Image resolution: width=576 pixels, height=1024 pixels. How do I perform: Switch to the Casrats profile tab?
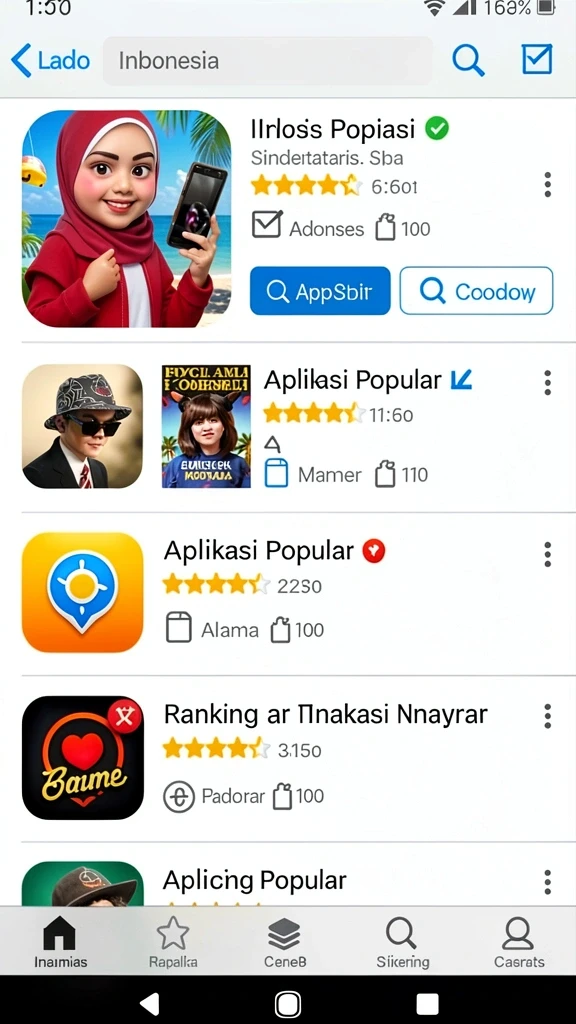[519, 942]
